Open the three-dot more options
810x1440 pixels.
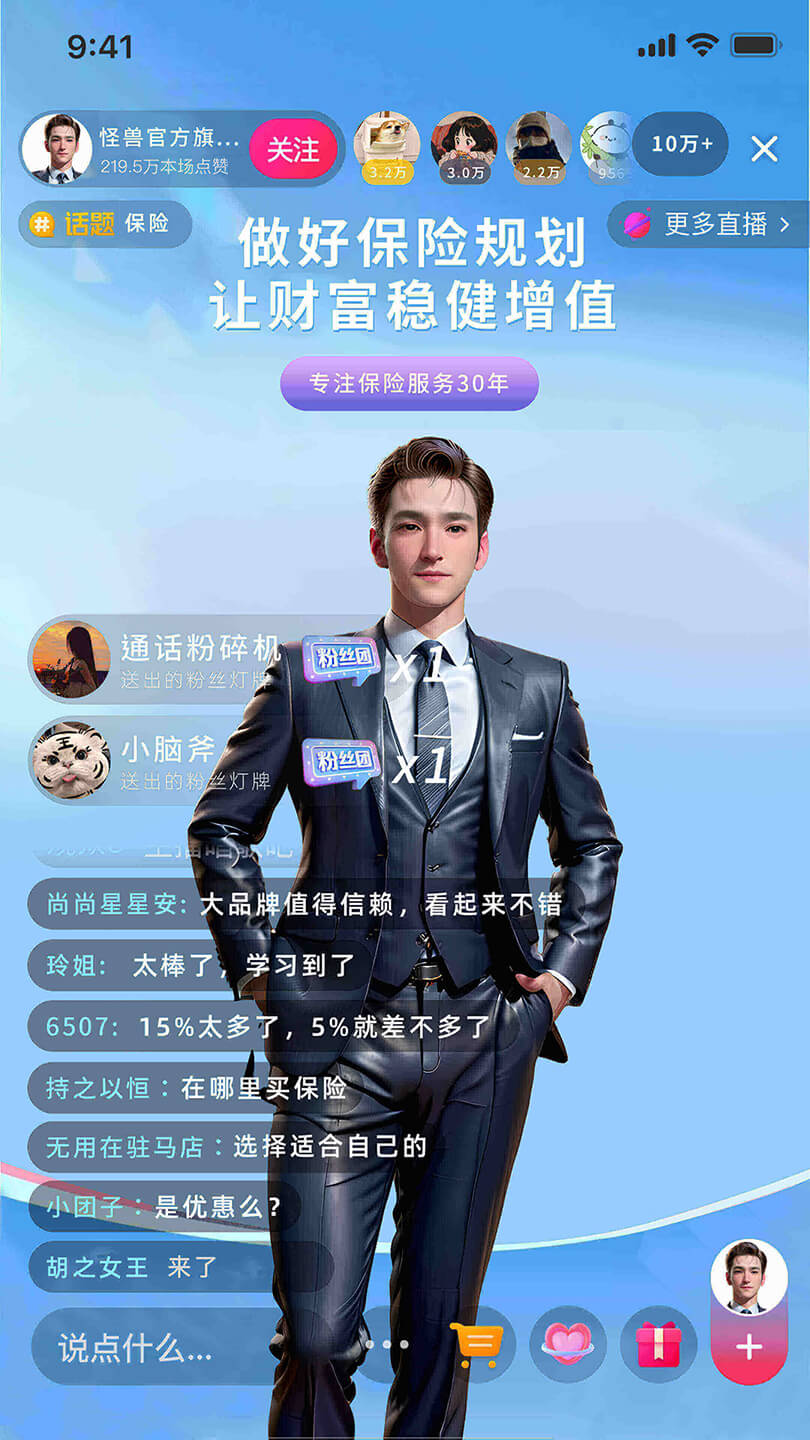387,1345
